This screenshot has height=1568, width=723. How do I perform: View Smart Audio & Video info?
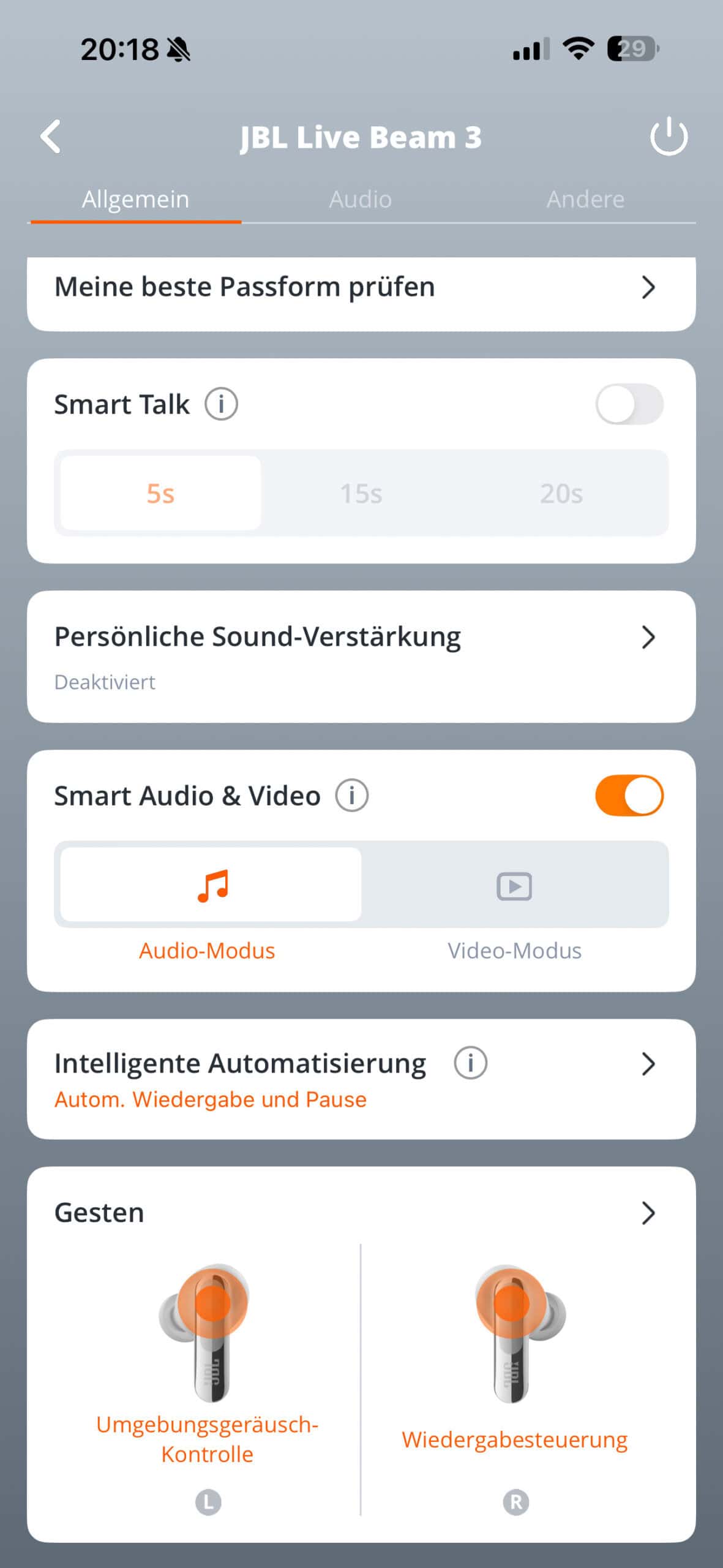pos(352,796)
